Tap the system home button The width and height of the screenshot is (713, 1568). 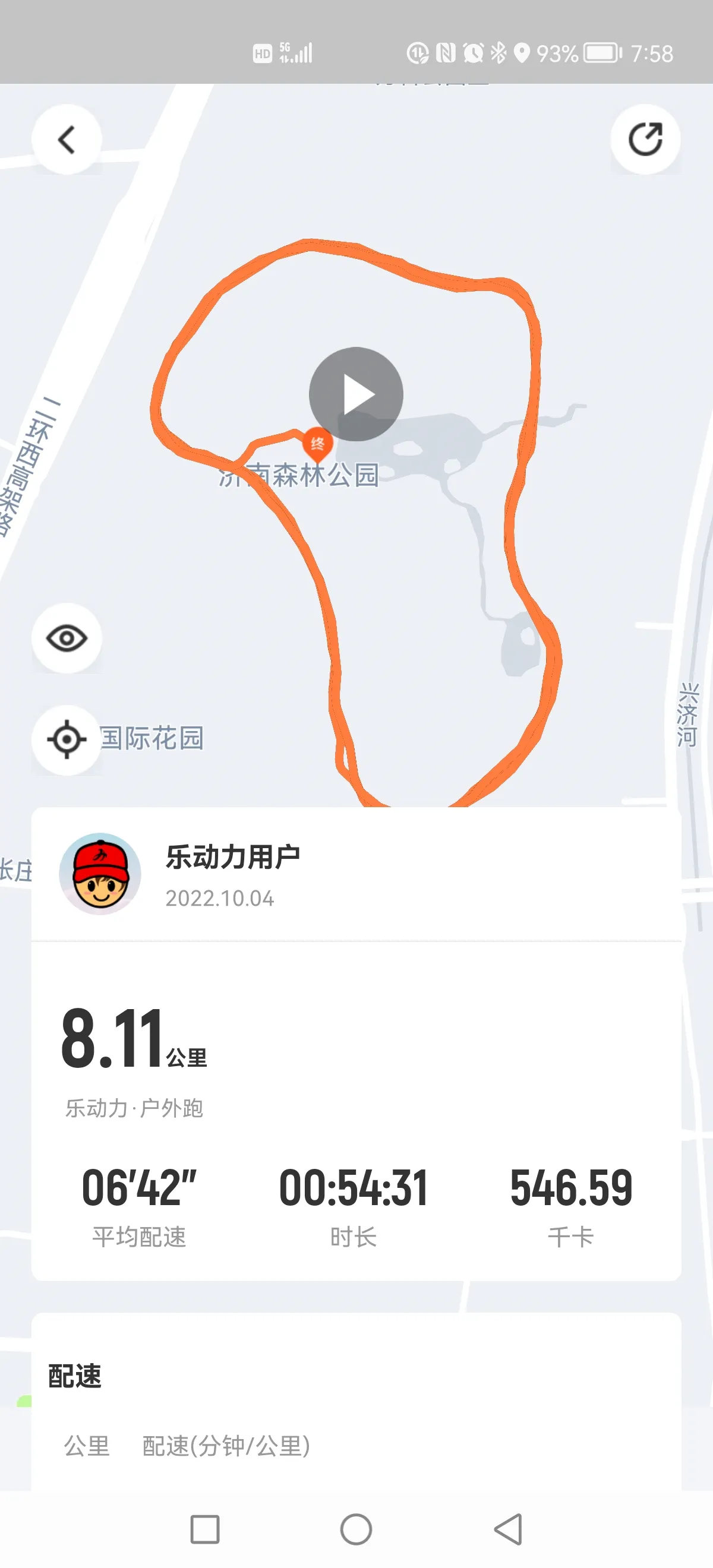(x=356, y=1529)
